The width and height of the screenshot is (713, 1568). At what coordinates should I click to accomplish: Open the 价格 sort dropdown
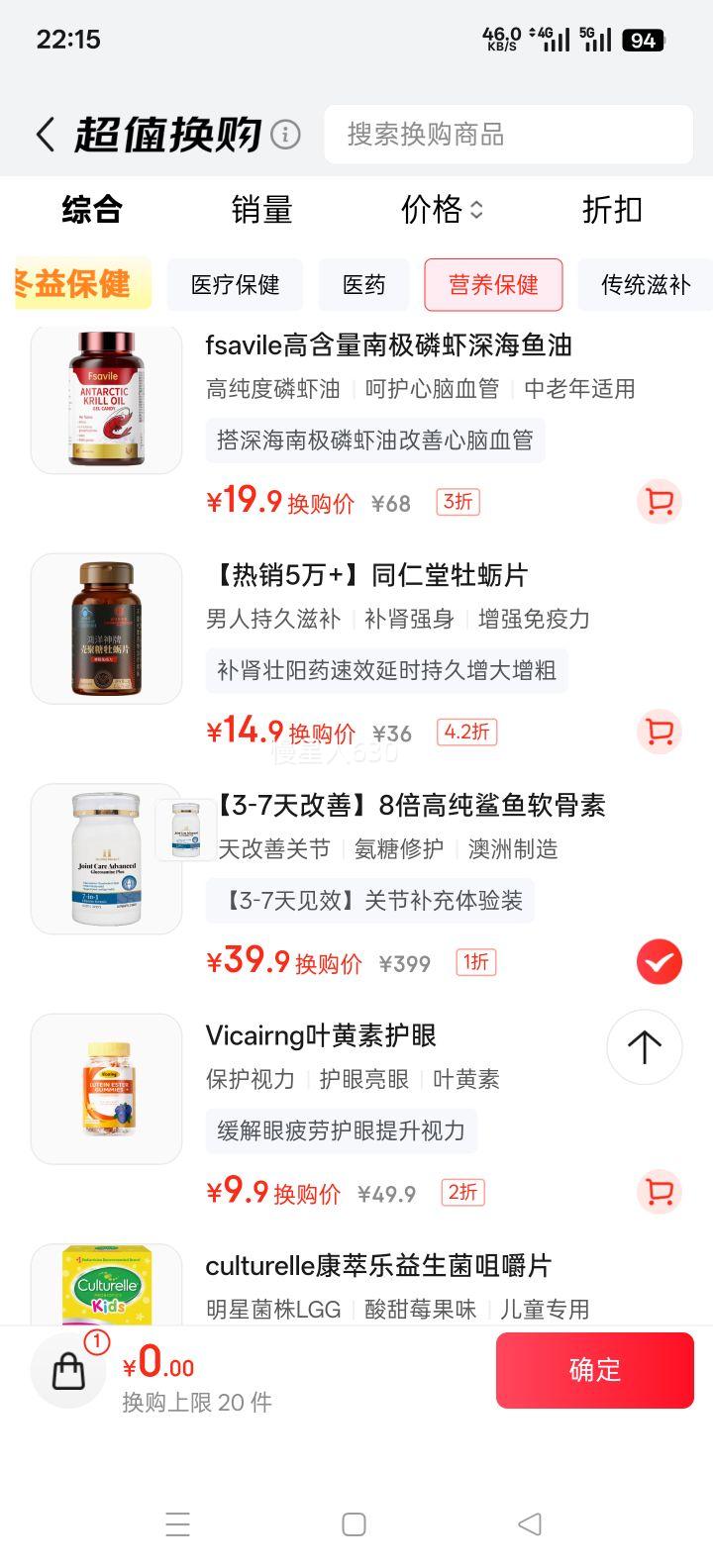440,210
